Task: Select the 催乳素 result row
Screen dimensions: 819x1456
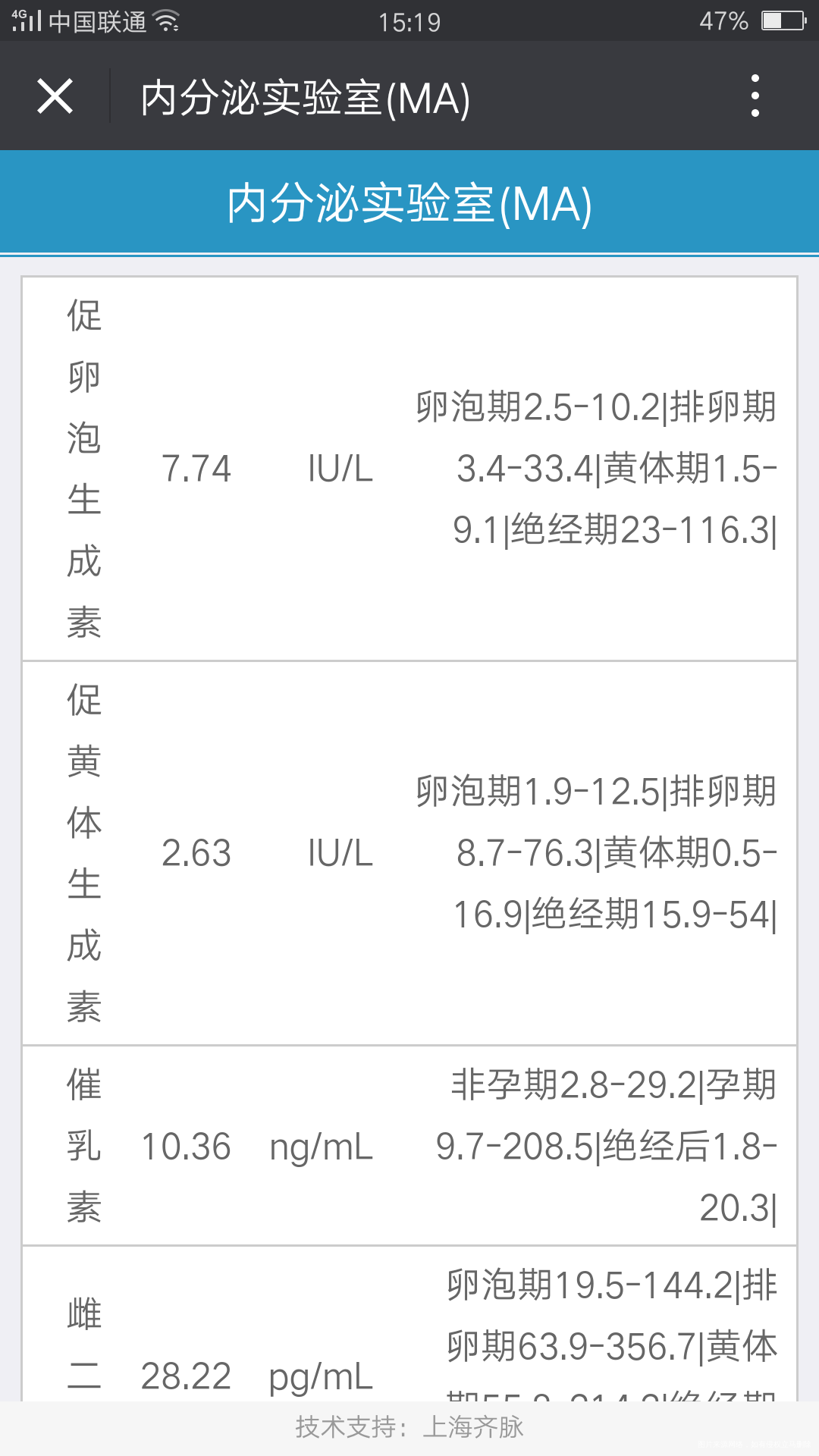Action: 409,1145
